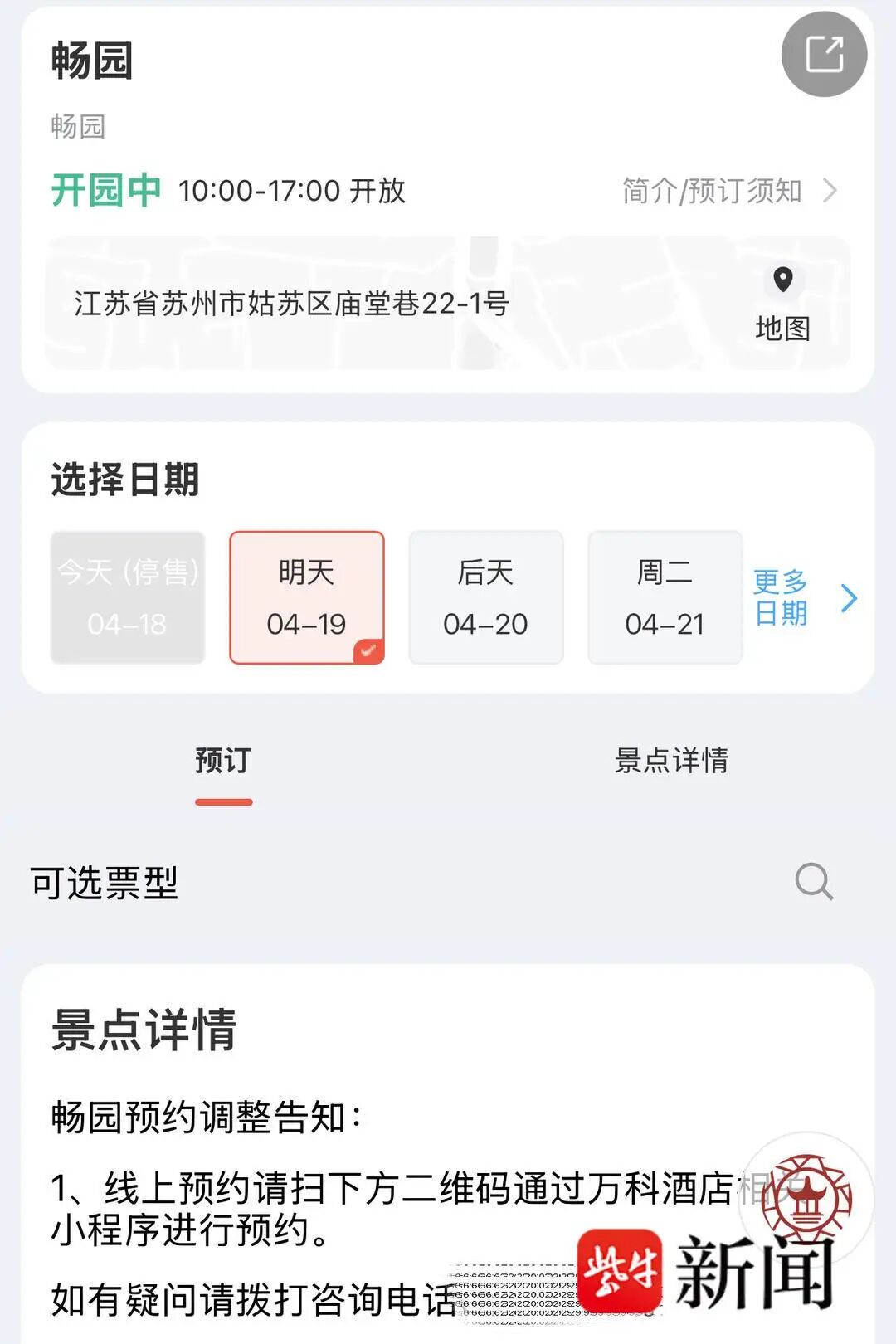The width and height of the screenshot is (896, 1344).
Task: Tap the blue chevron after 更多日期
Action: [x=847, y=599]
